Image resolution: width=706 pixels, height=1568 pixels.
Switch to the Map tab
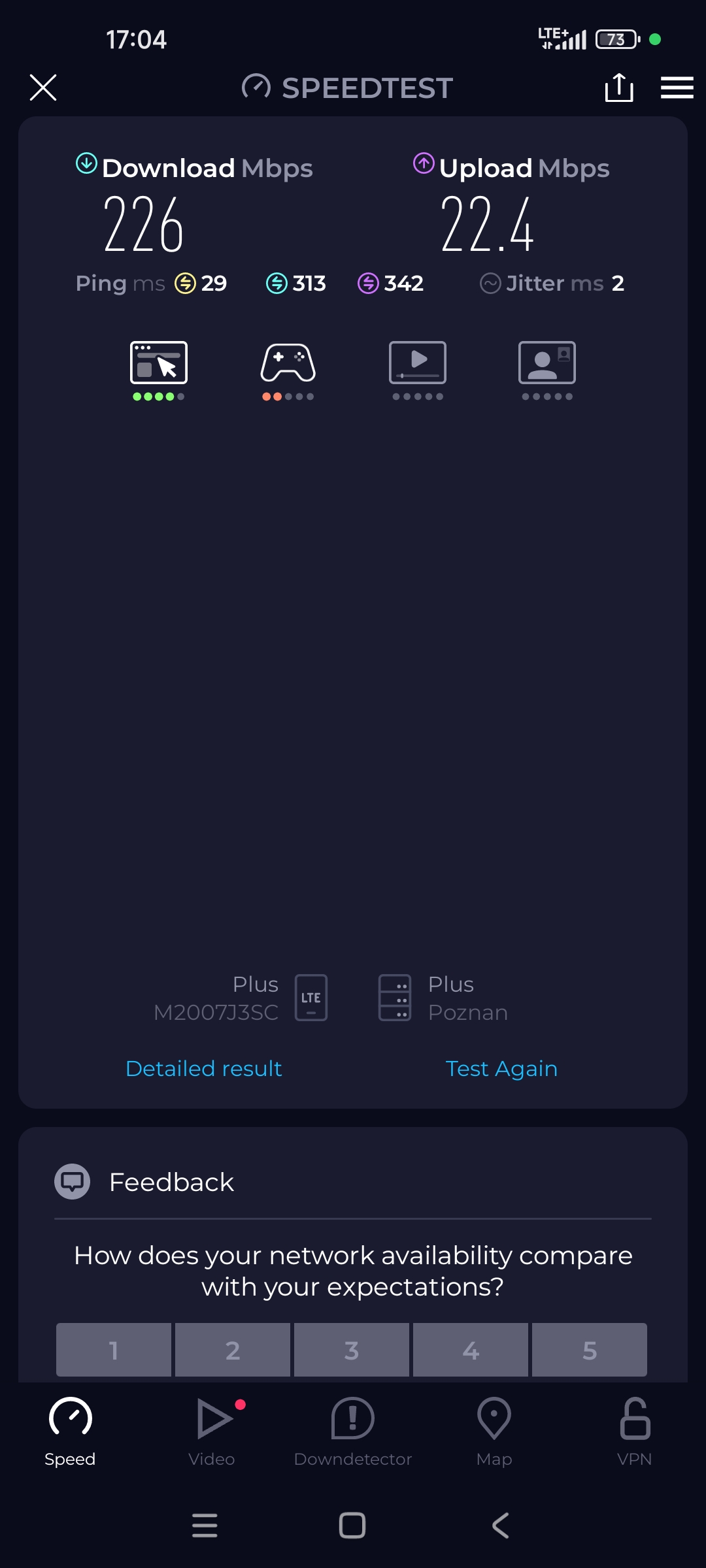(x=494, y=1432)
